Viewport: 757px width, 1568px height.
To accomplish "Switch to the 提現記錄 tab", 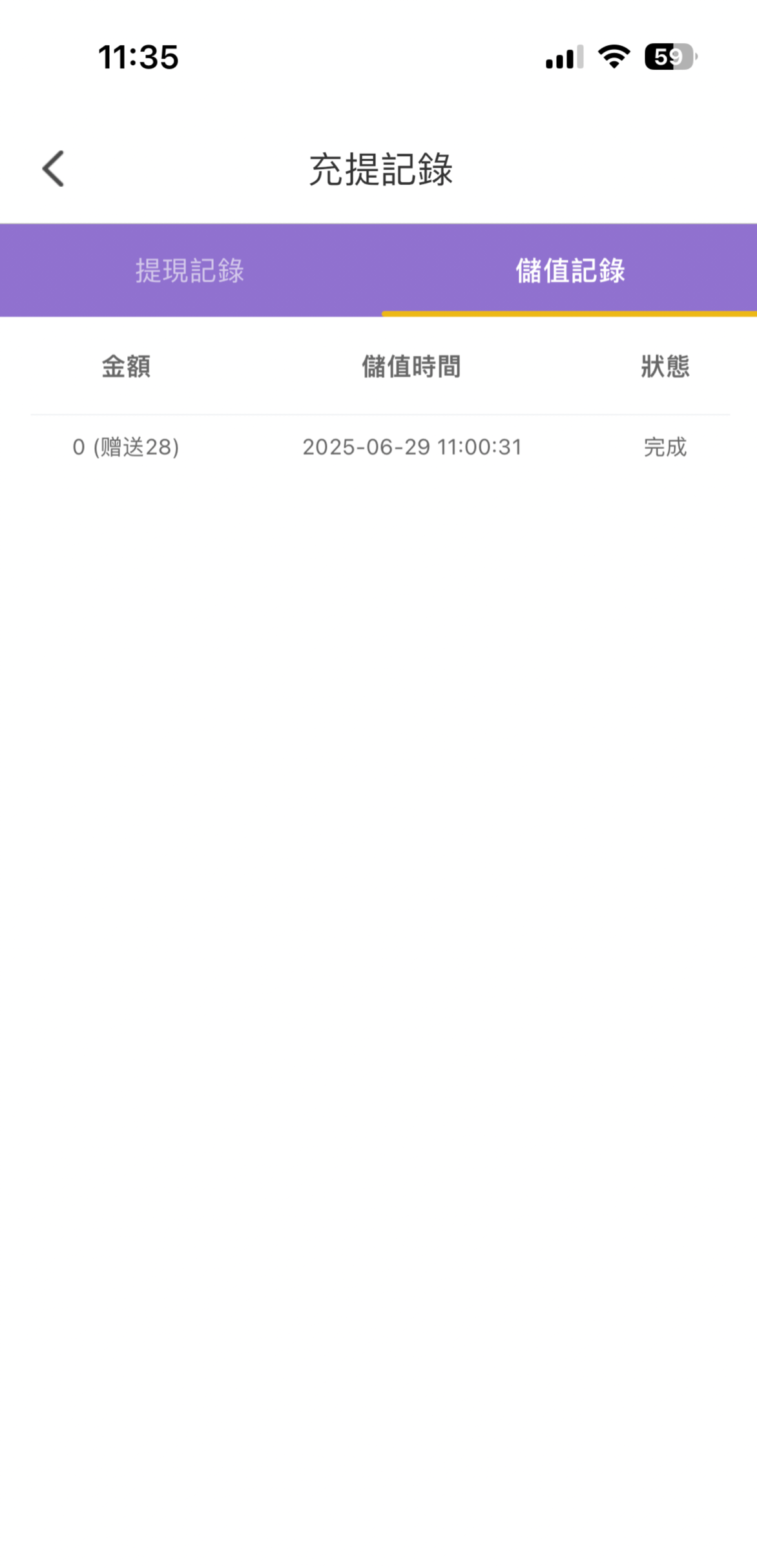I will (190, 270).
